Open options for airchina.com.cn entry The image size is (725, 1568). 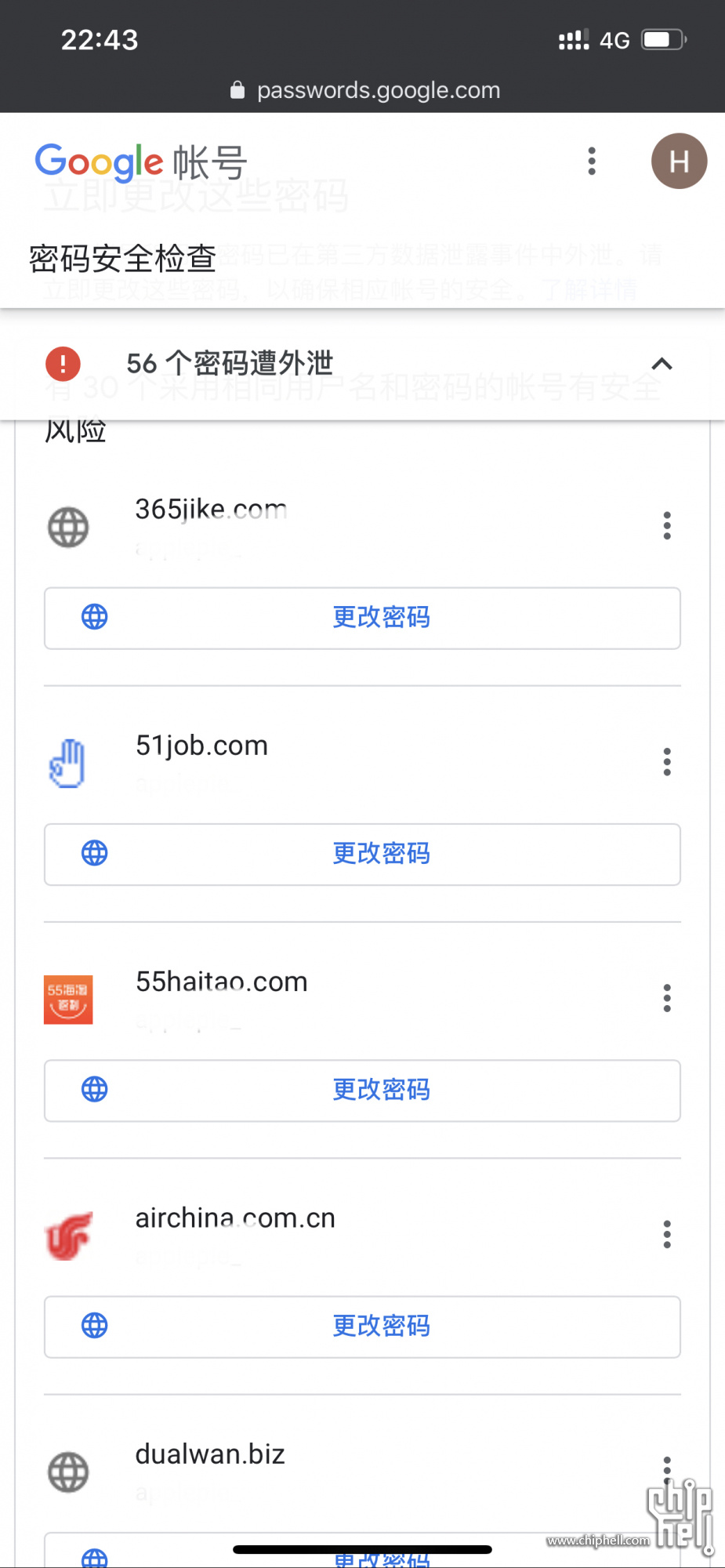pos(667,1234)
